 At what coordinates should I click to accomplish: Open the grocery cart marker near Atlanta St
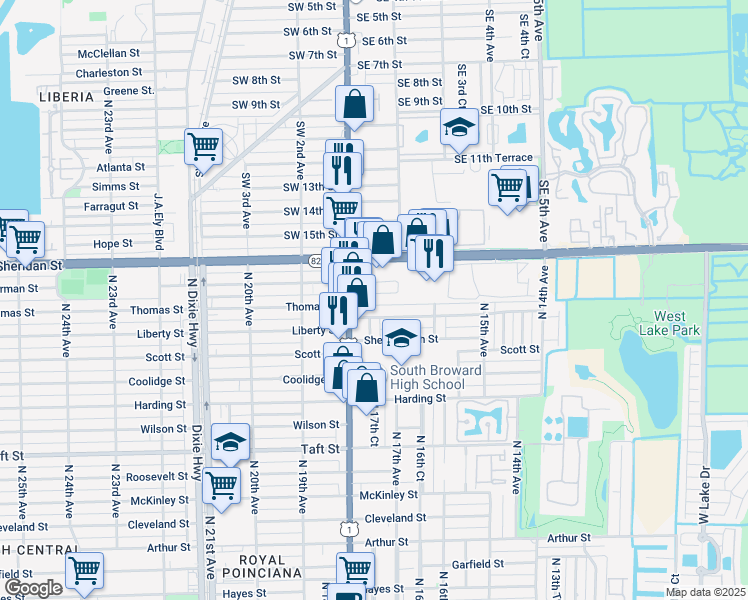point(203,146)
